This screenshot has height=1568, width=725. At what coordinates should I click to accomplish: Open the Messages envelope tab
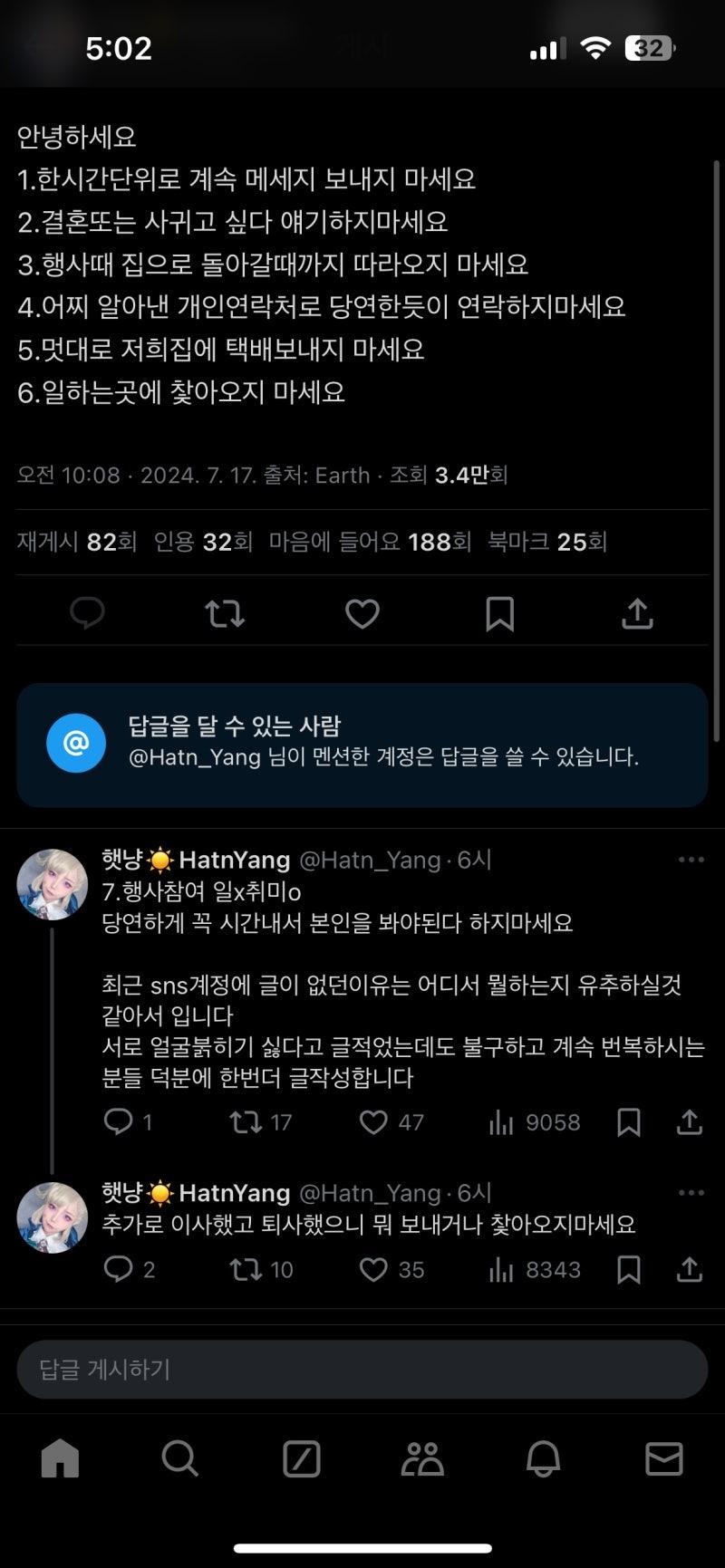(x=663, y=1459)
